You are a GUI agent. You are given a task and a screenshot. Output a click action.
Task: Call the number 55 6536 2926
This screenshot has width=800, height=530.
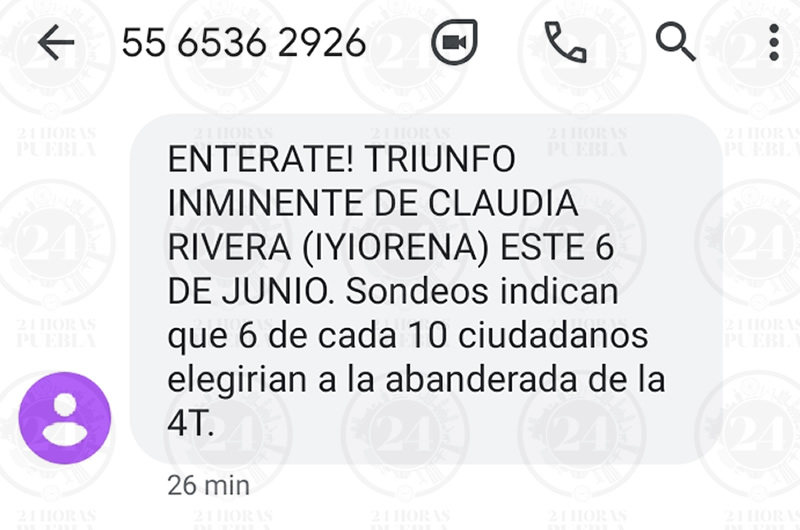[x=565, y=42]
